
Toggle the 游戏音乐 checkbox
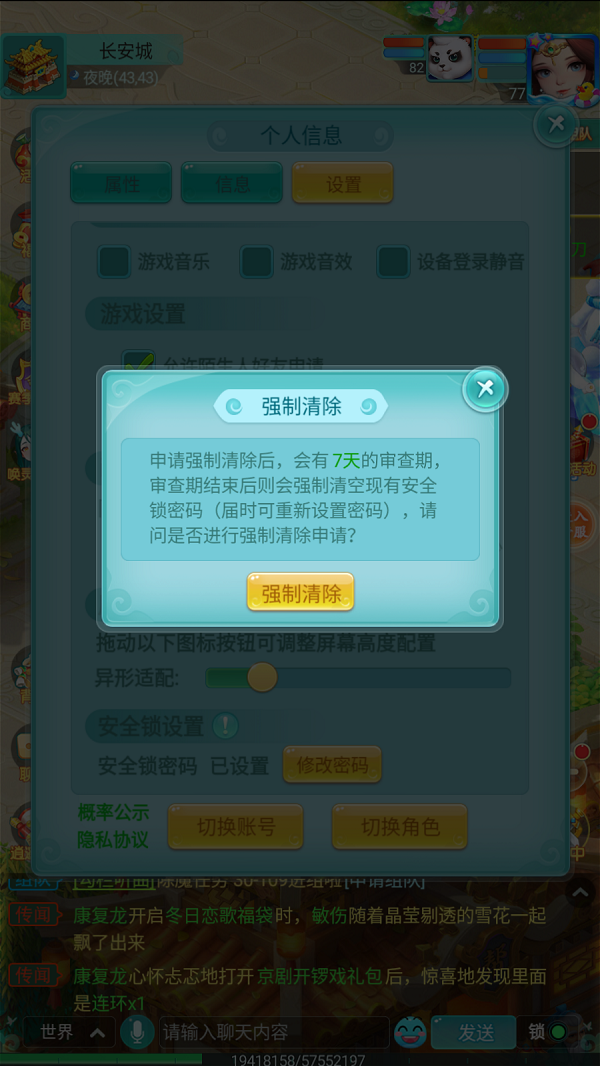click(114, 262)
